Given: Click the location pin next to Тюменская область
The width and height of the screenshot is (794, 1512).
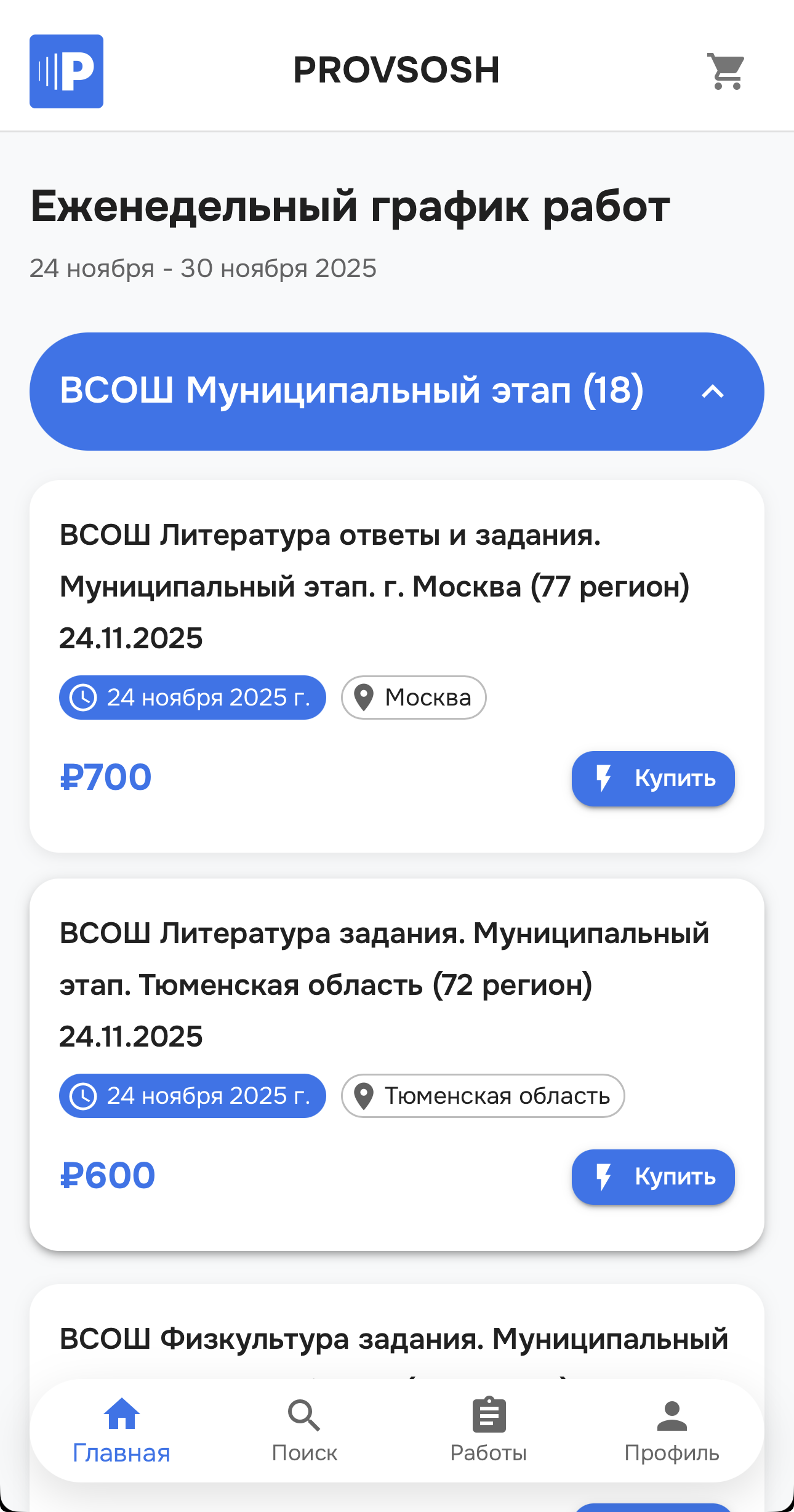Looking at the screenshot, I should [x=363, y=1096].
